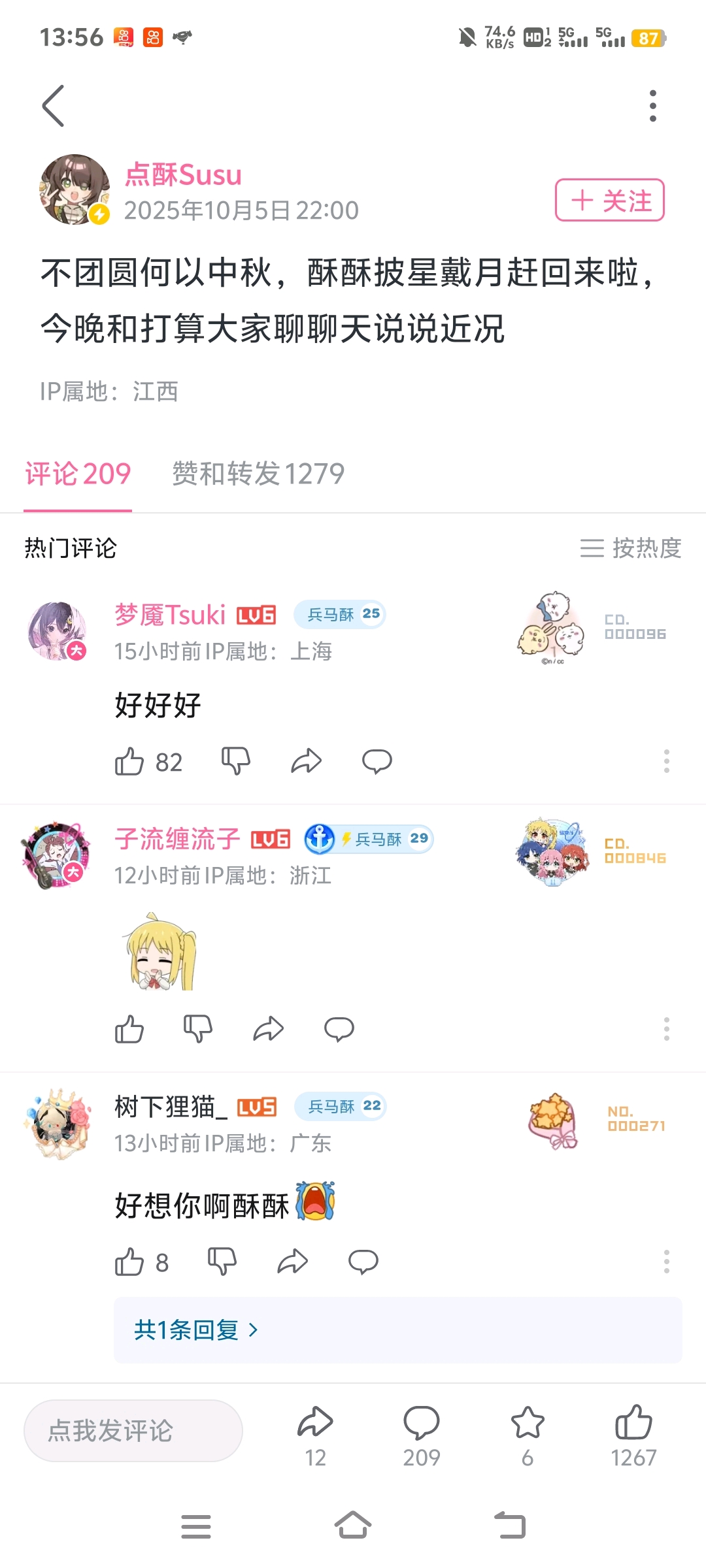
Task: Expand 共1条回复 under 树下狸猫_'s comment
Action: coord(196,1330)
